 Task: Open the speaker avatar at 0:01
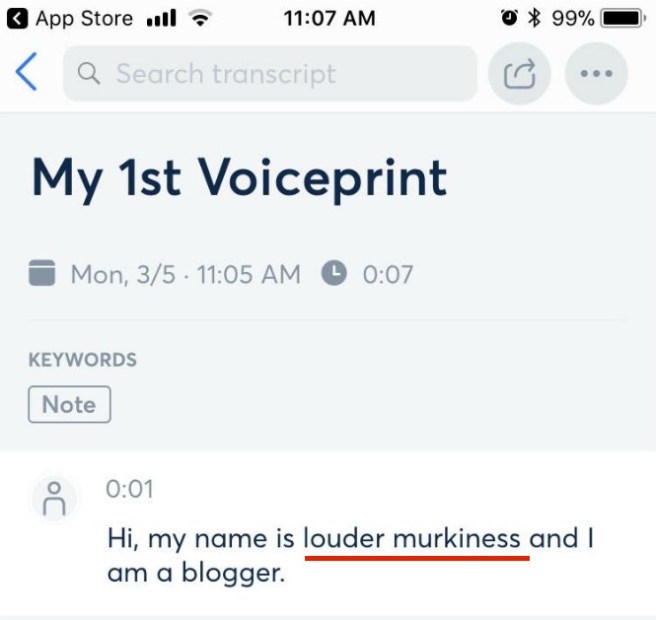click(55, 497)
